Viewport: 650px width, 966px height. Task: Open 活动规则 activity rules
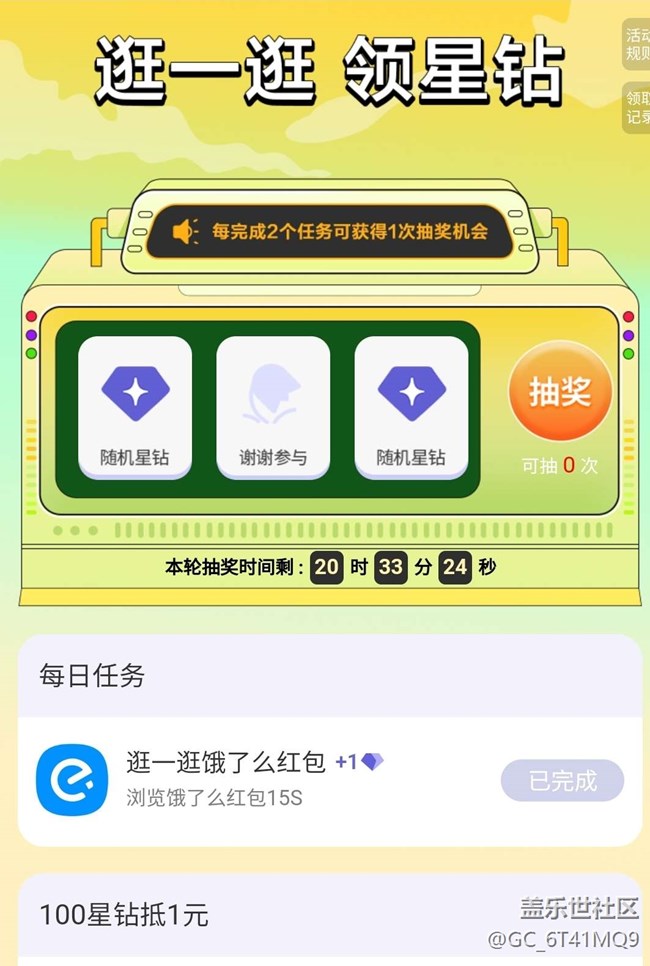pyautogui.click(x=636, y=45)
